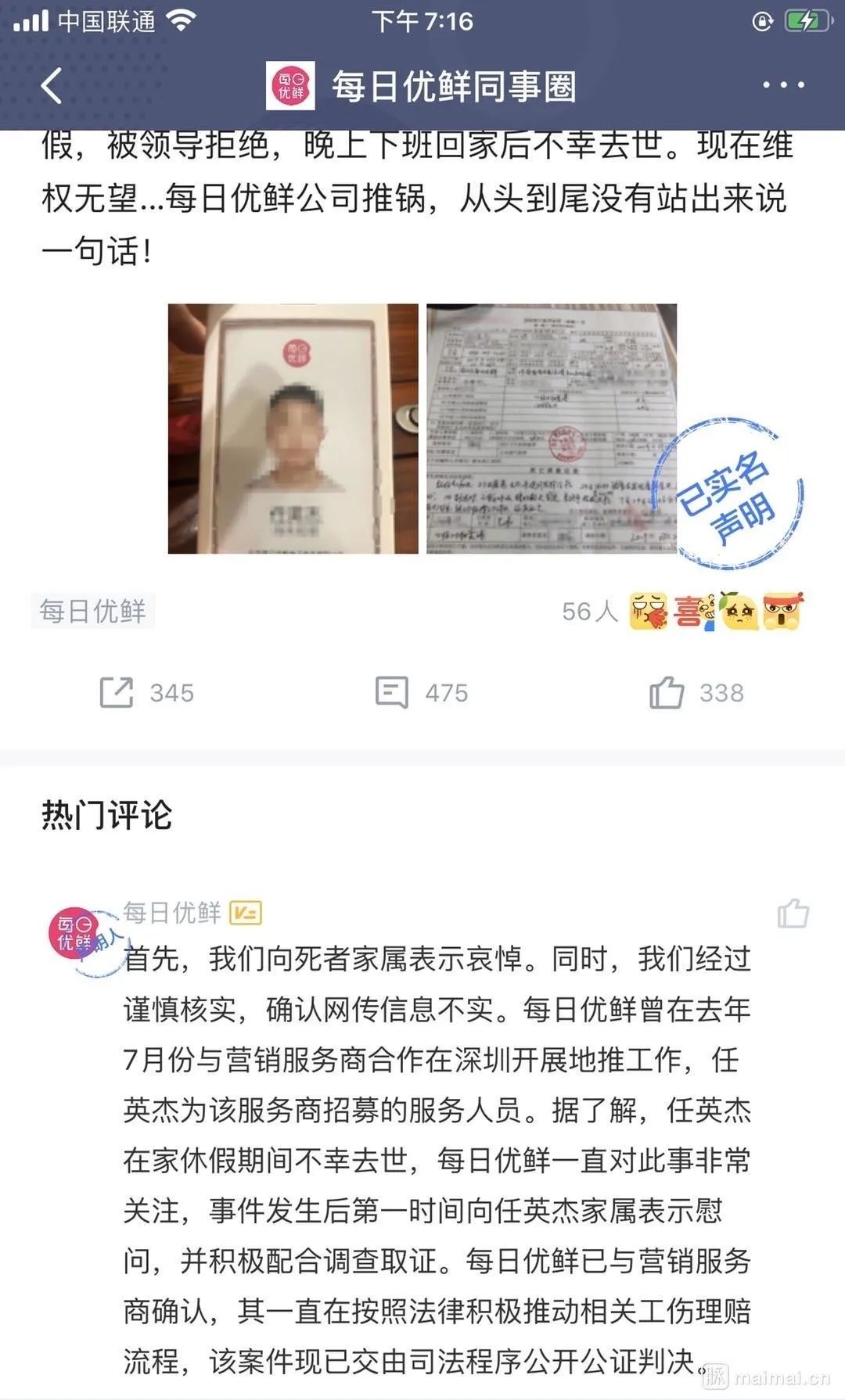
Task: Like the 每日优鲜 official comment
Action: coord(793,913)
